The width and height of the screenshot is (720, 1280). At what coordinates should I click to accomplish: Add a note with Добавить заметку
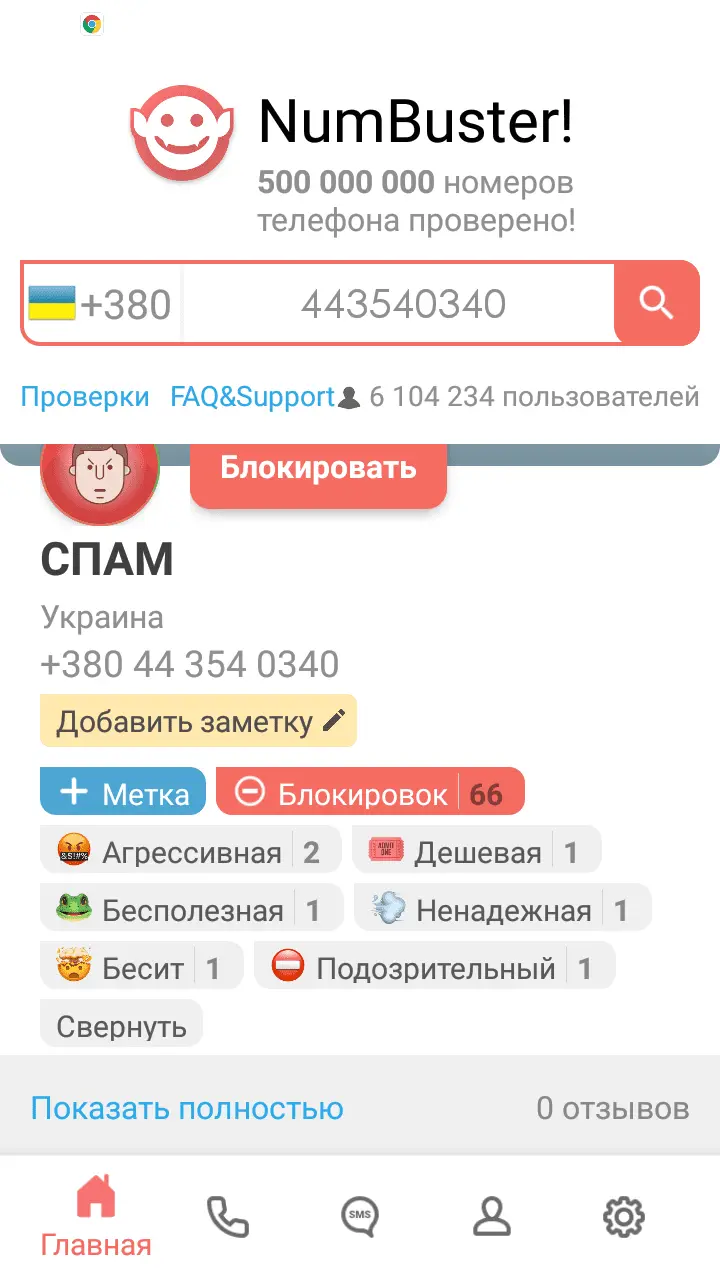tap(198, 721)
